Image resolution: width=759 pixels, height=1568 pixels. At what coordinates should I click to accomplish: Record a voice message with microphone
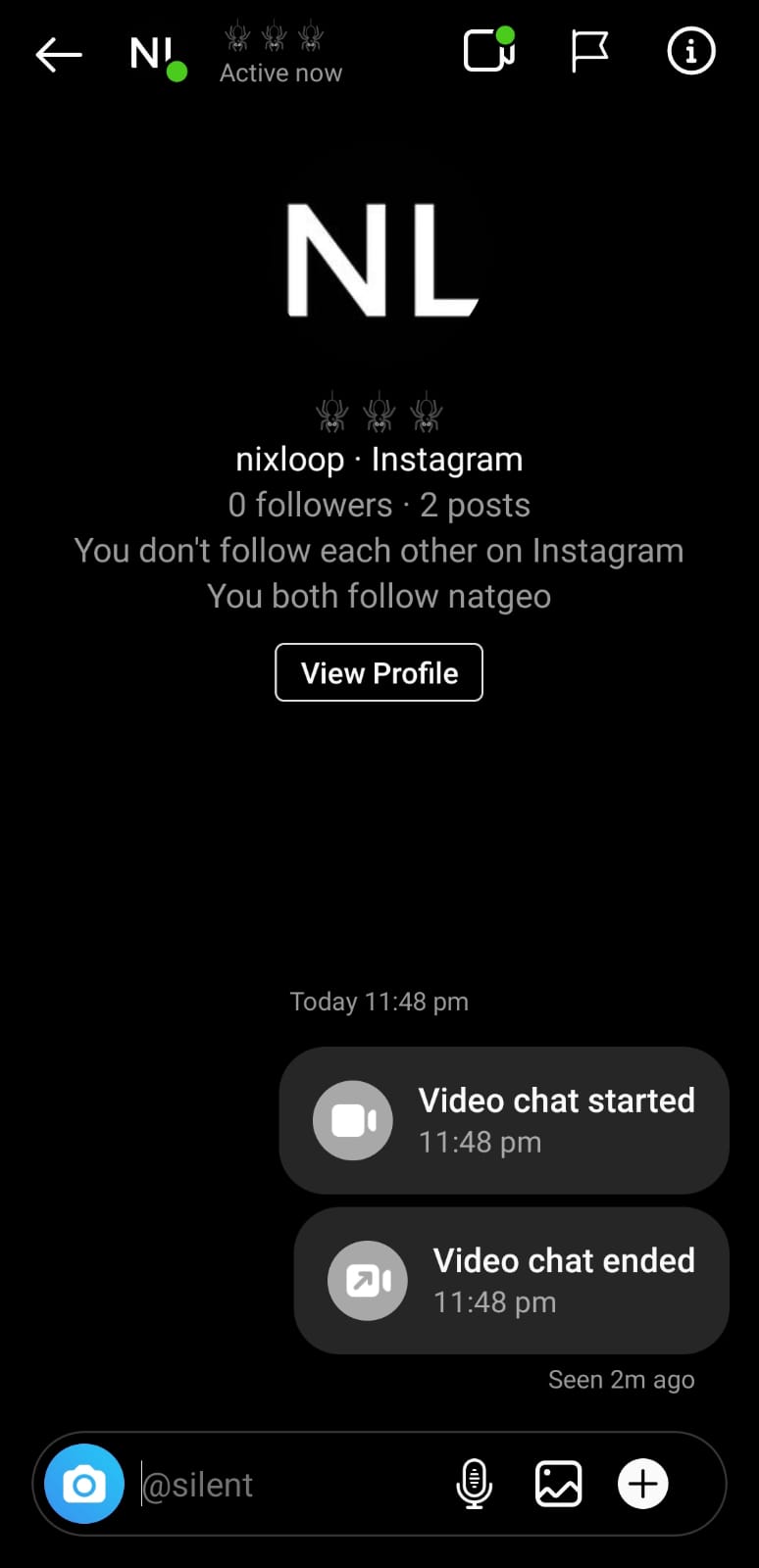(474, 1484)
